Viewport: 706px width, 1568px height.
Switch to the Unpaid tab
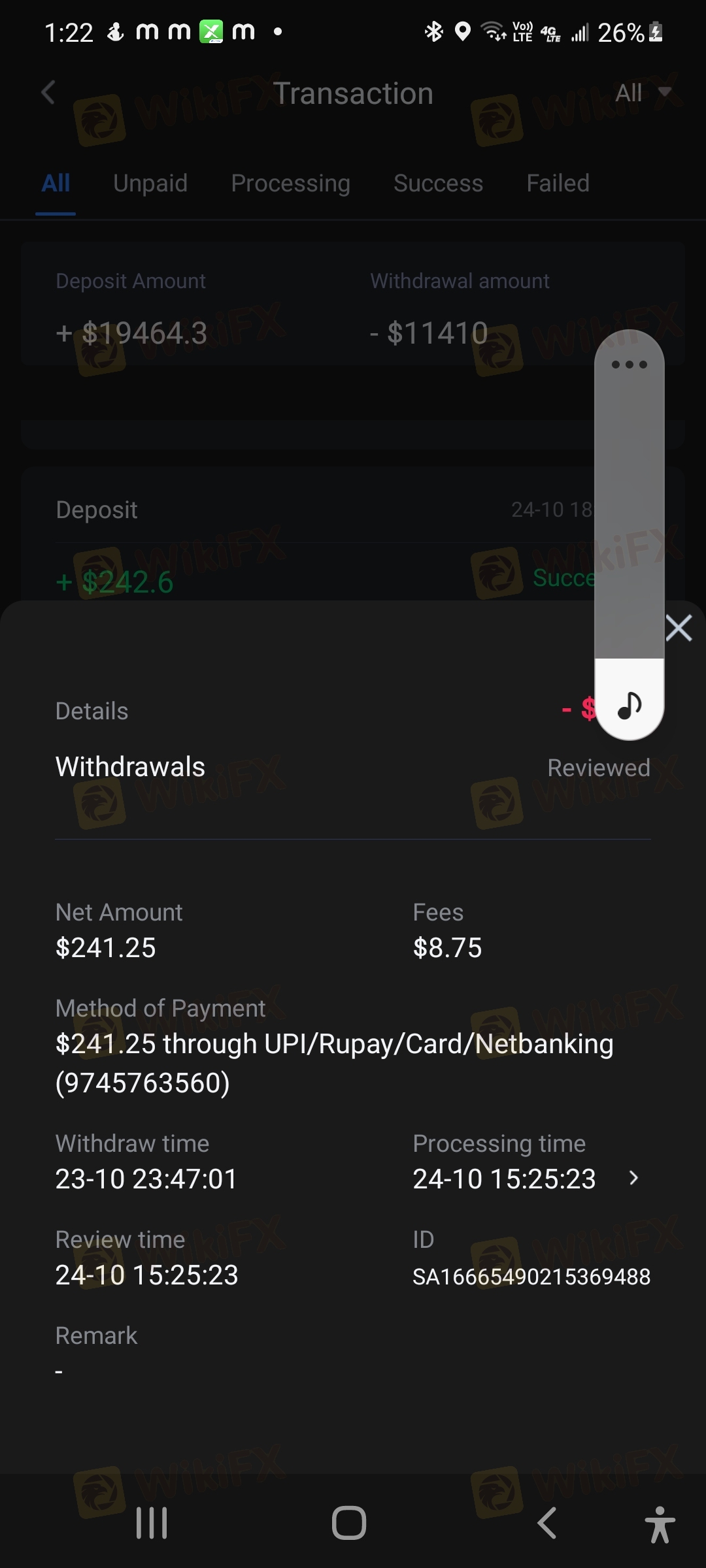[x=150, y=184]
